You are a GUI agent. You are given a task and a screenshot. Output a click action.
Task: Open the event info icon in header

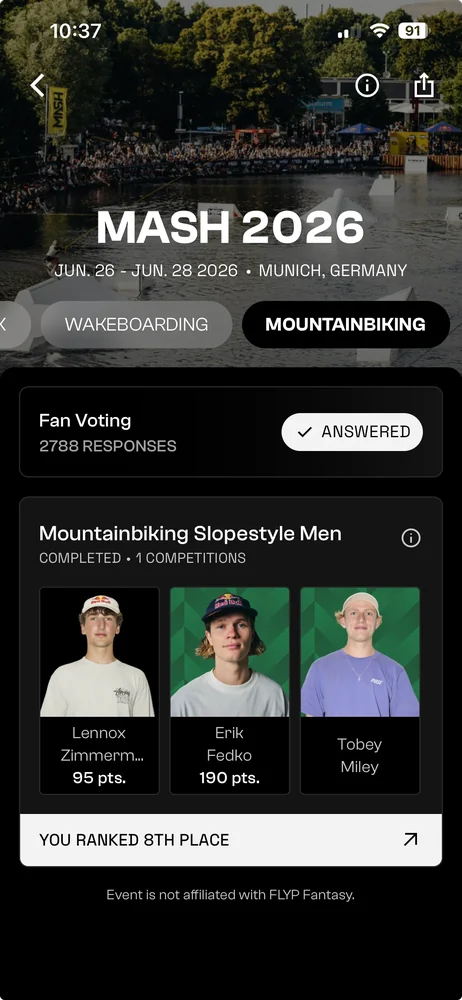pyautogui.click(x=367, y=85)
